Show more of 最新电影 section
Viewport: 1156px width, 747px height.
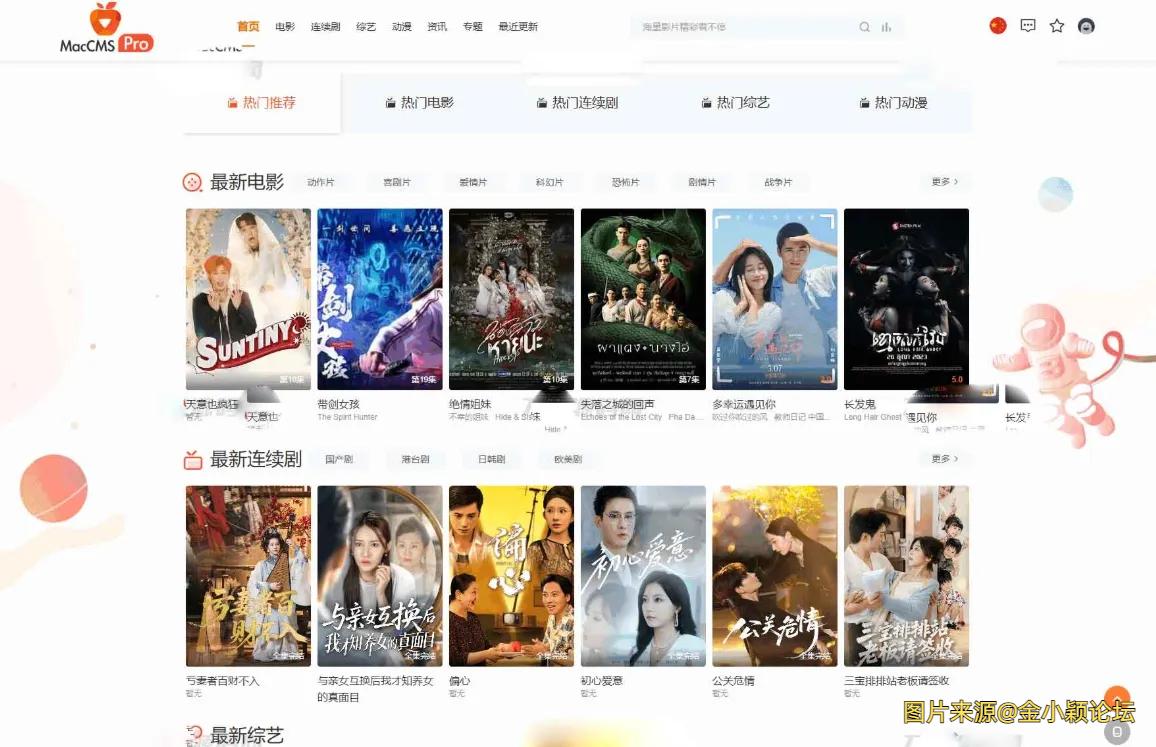(x=944, y=182)
